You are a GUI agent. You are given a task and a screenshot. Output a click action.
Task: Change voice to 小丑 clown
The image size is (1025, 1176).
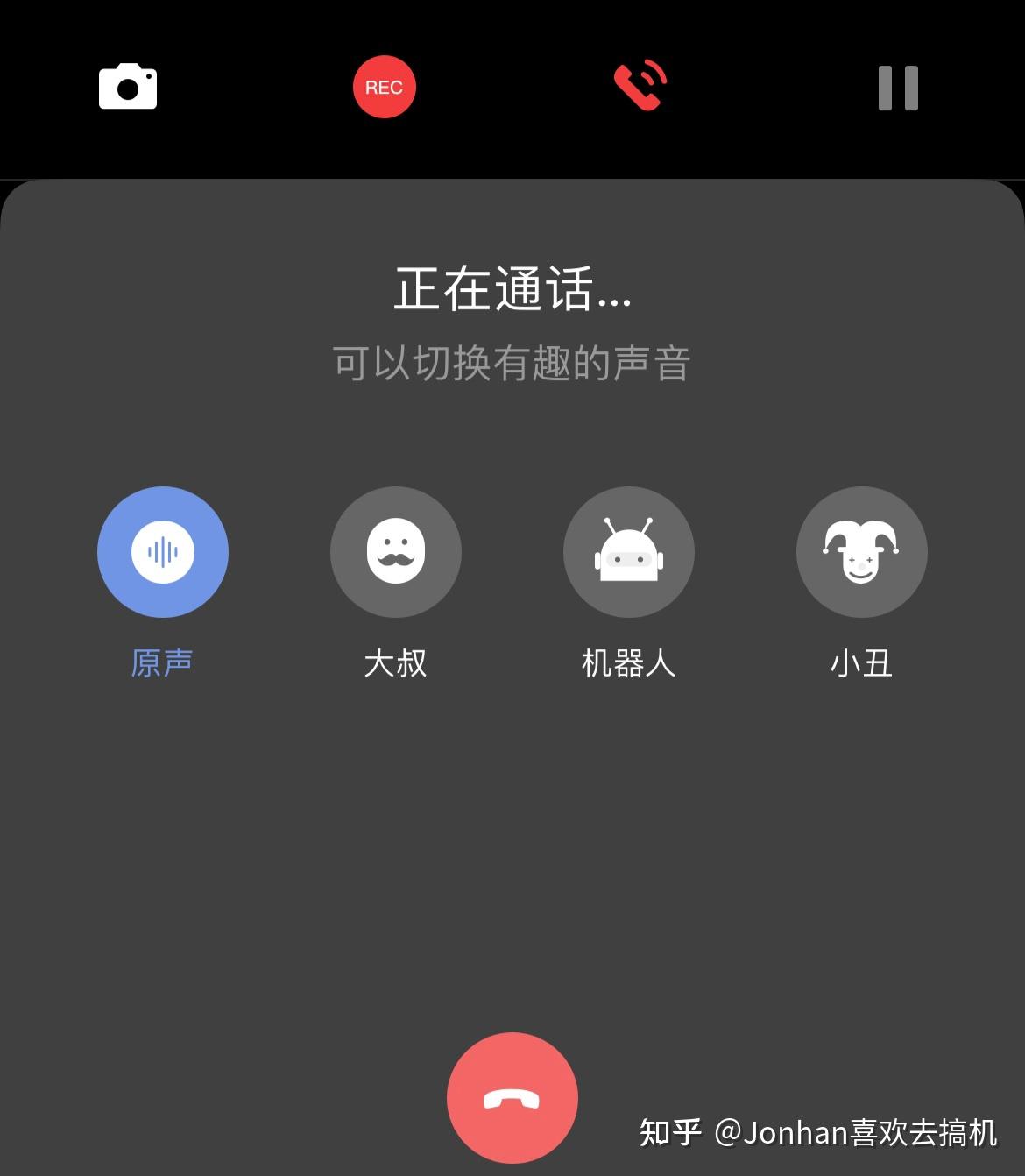click(862, 552)
